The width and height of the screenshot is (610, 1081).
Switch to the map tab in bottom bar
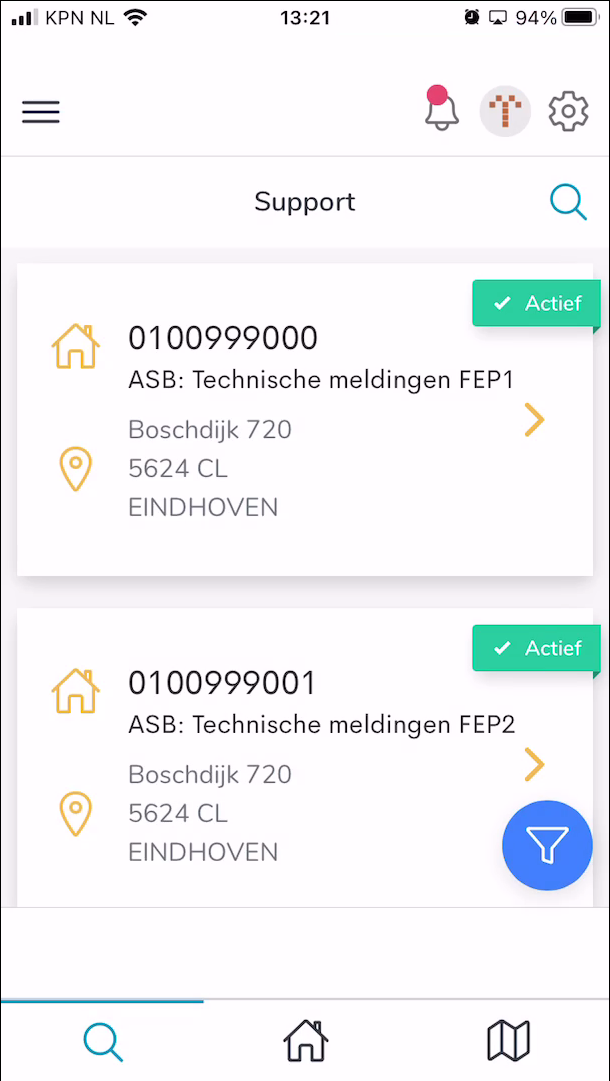(509, 1040)
